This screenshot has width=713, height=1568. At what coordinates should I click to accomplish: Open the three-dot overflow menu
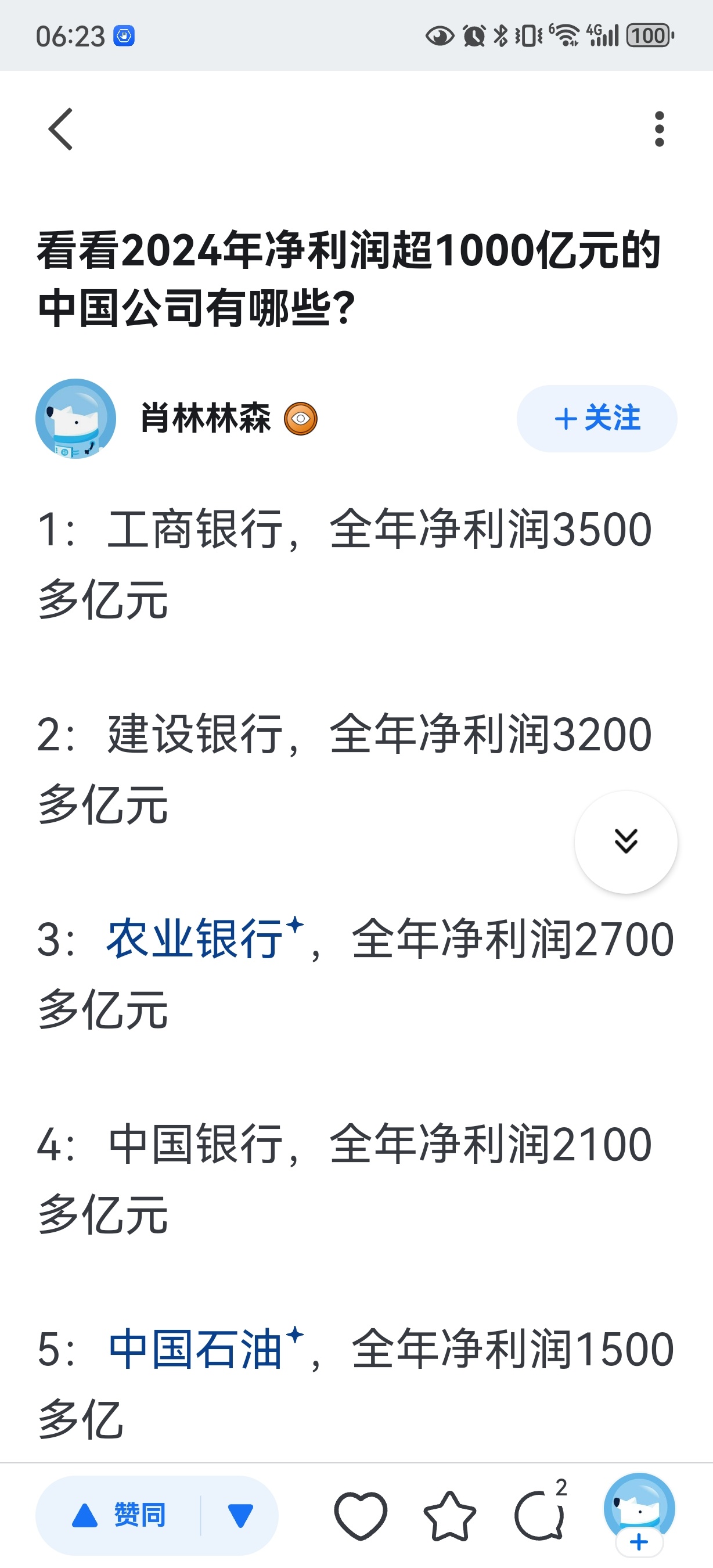[659, 129]
